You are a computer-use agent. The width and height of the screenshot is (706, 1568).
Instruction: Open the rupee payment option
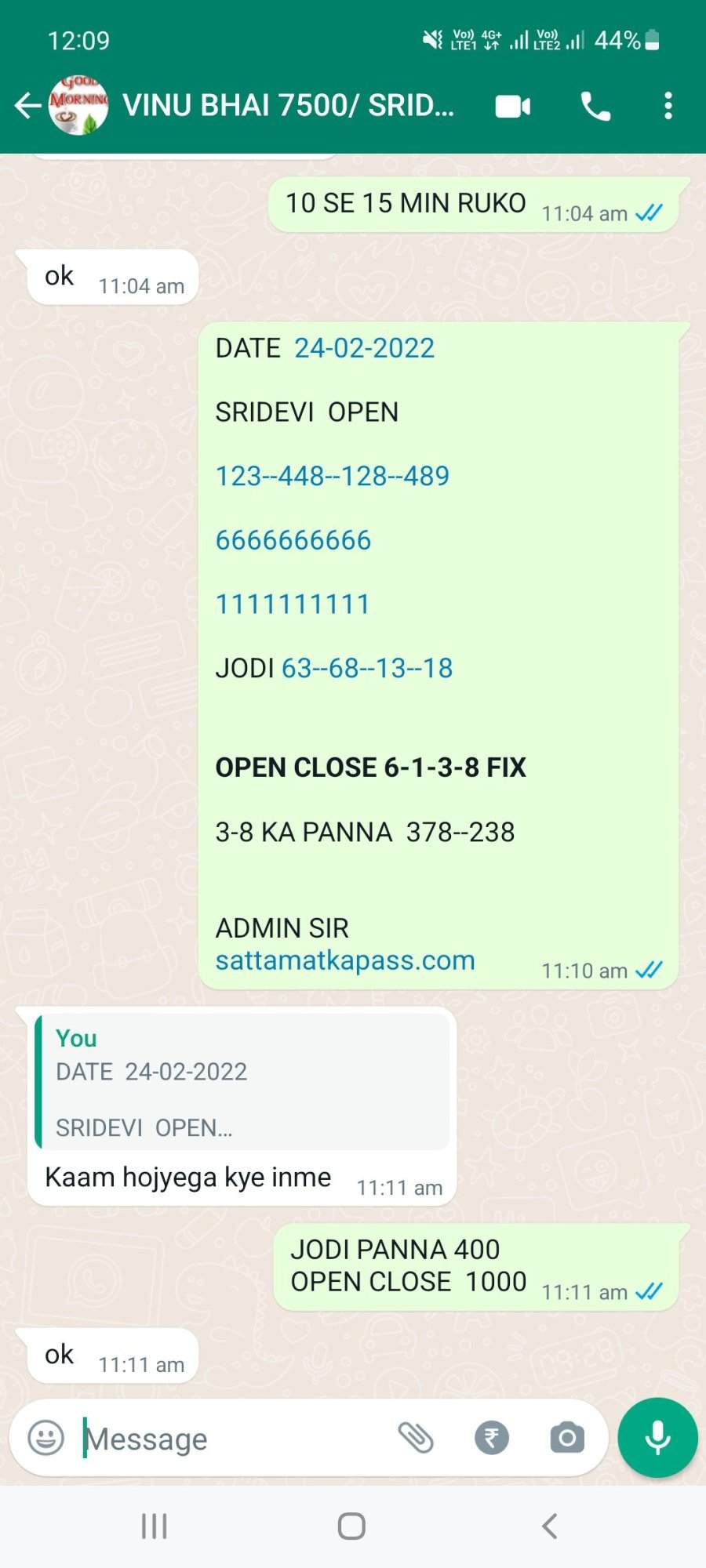click(x=492, y=1438)
